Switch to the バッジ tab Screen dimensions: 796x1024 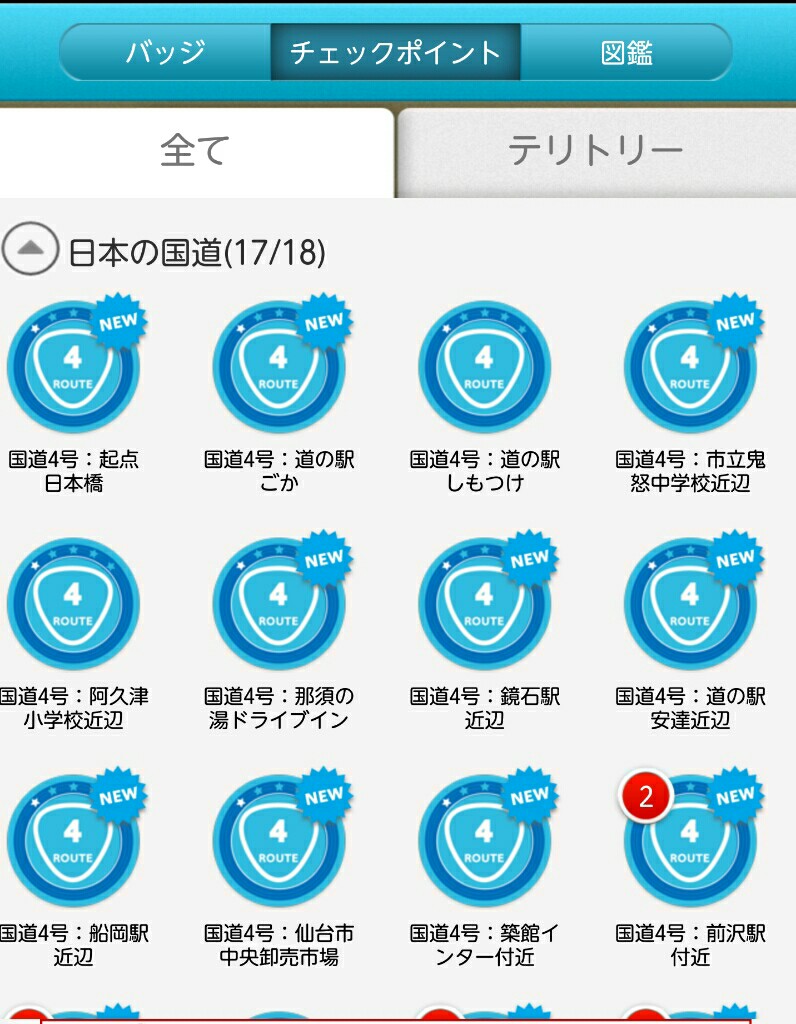click(x=165, y=52)
